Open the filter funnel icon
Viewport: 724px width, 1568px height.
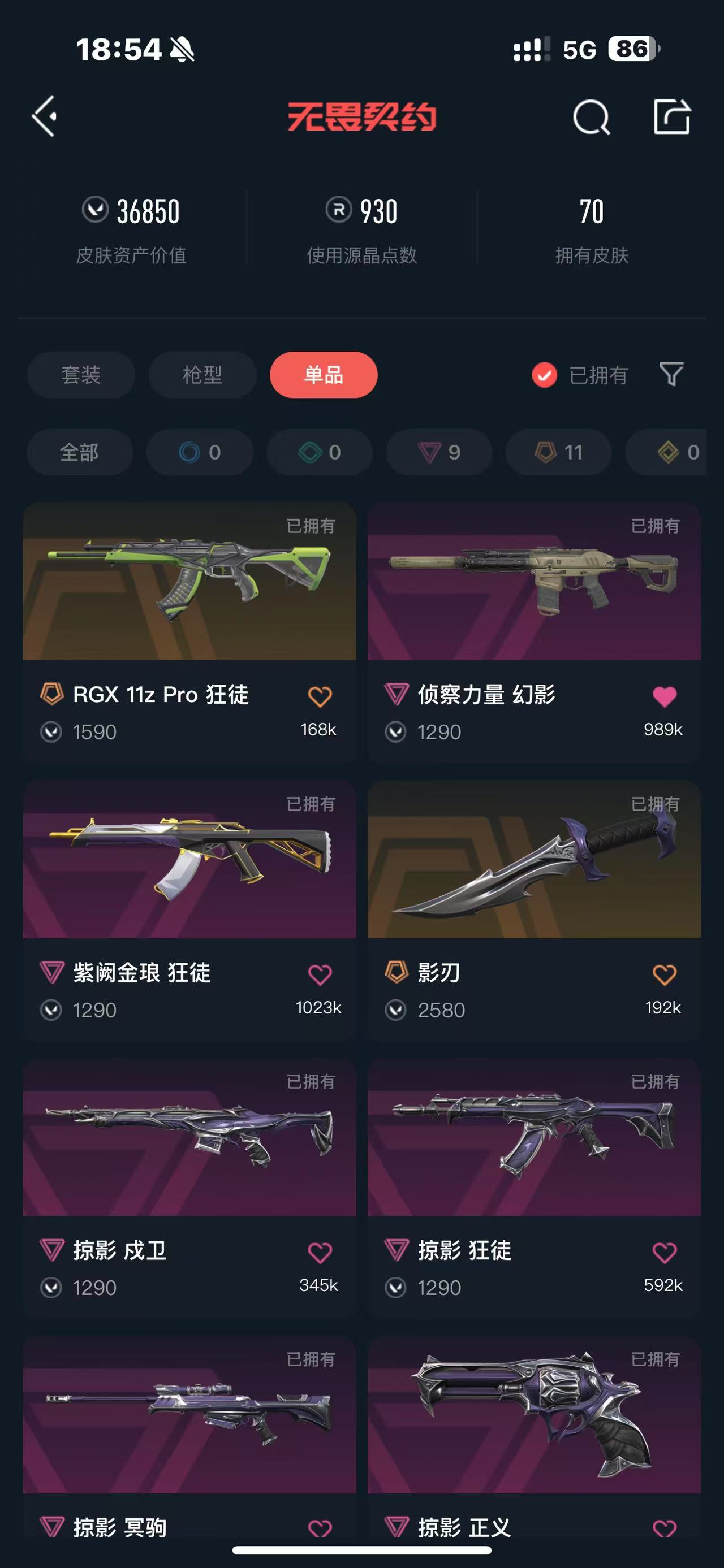[671, 374]
